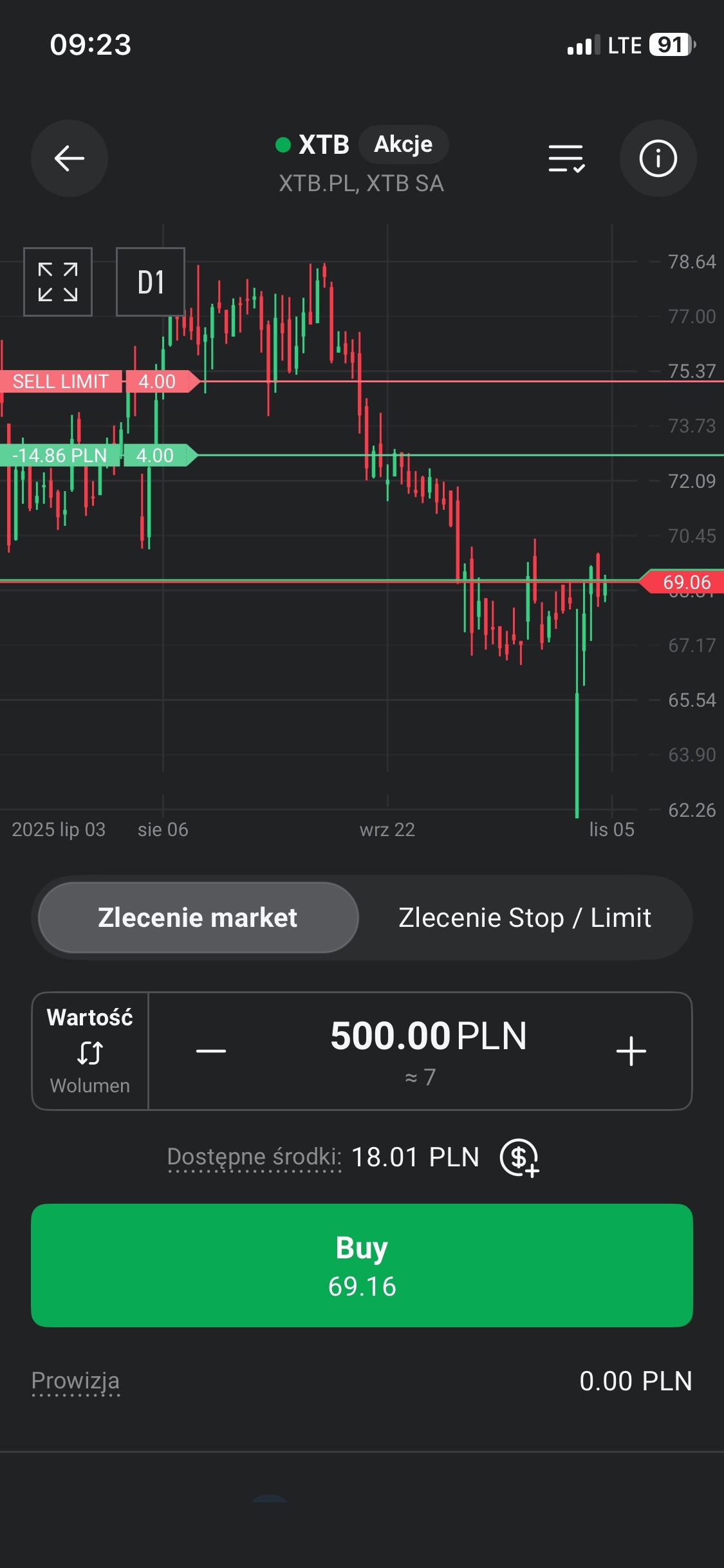Buy XTB at 69.16
Viewport: 724px width, 1568px height.
pos(362,1265)
